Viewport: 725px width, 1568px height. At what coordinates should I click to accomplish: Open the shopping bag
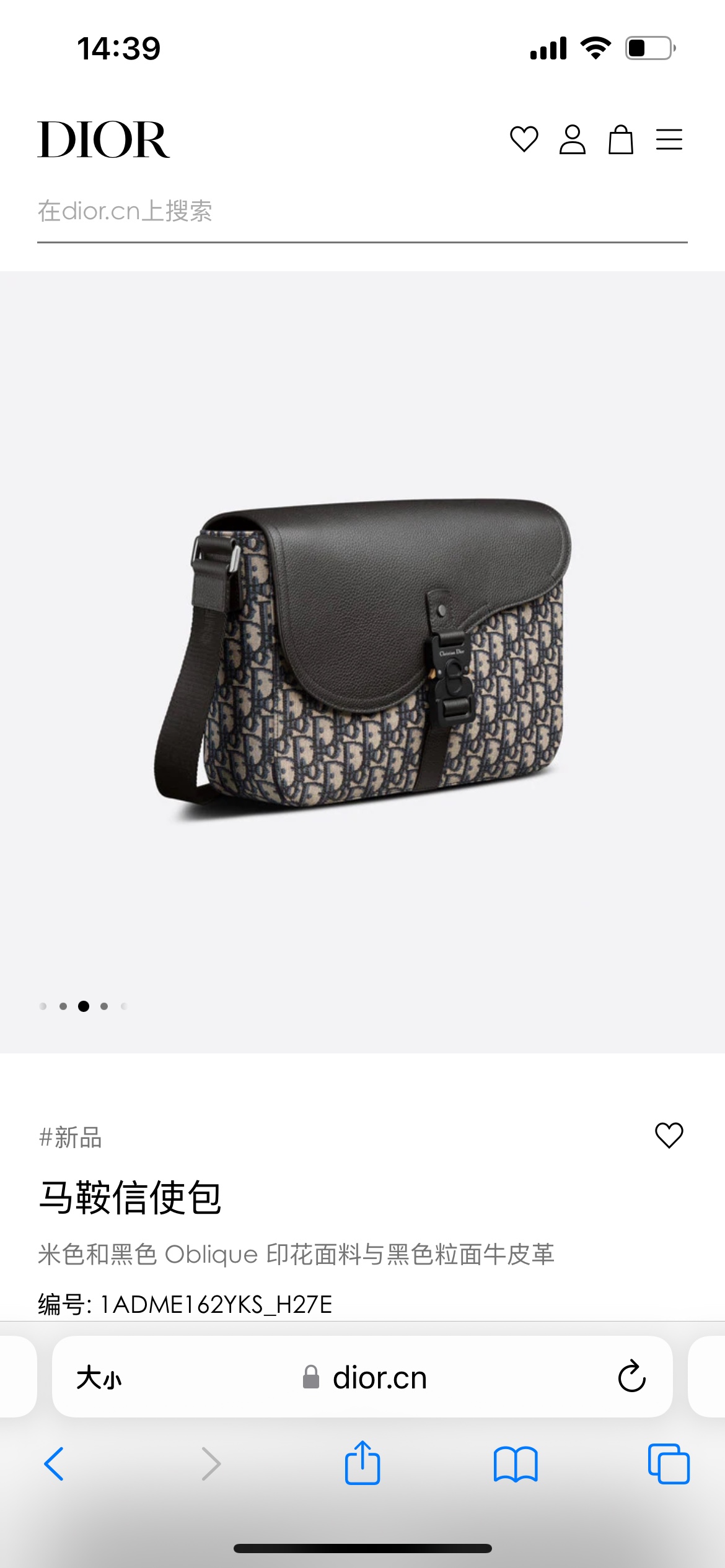(620, 139)
